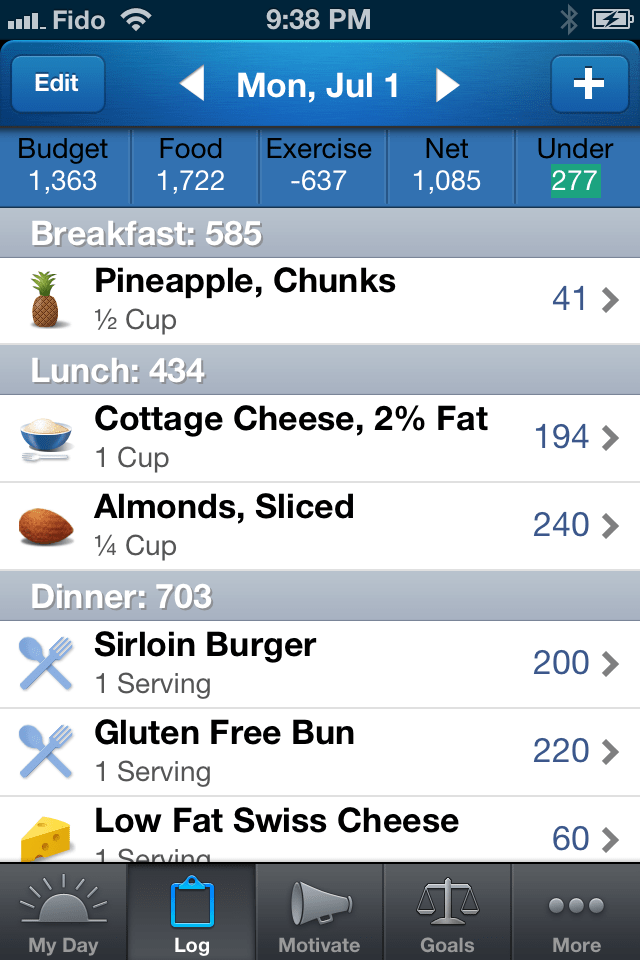Switch to the My Day tab
Screen dimensions: 640x960
click(x=64, y=913)
